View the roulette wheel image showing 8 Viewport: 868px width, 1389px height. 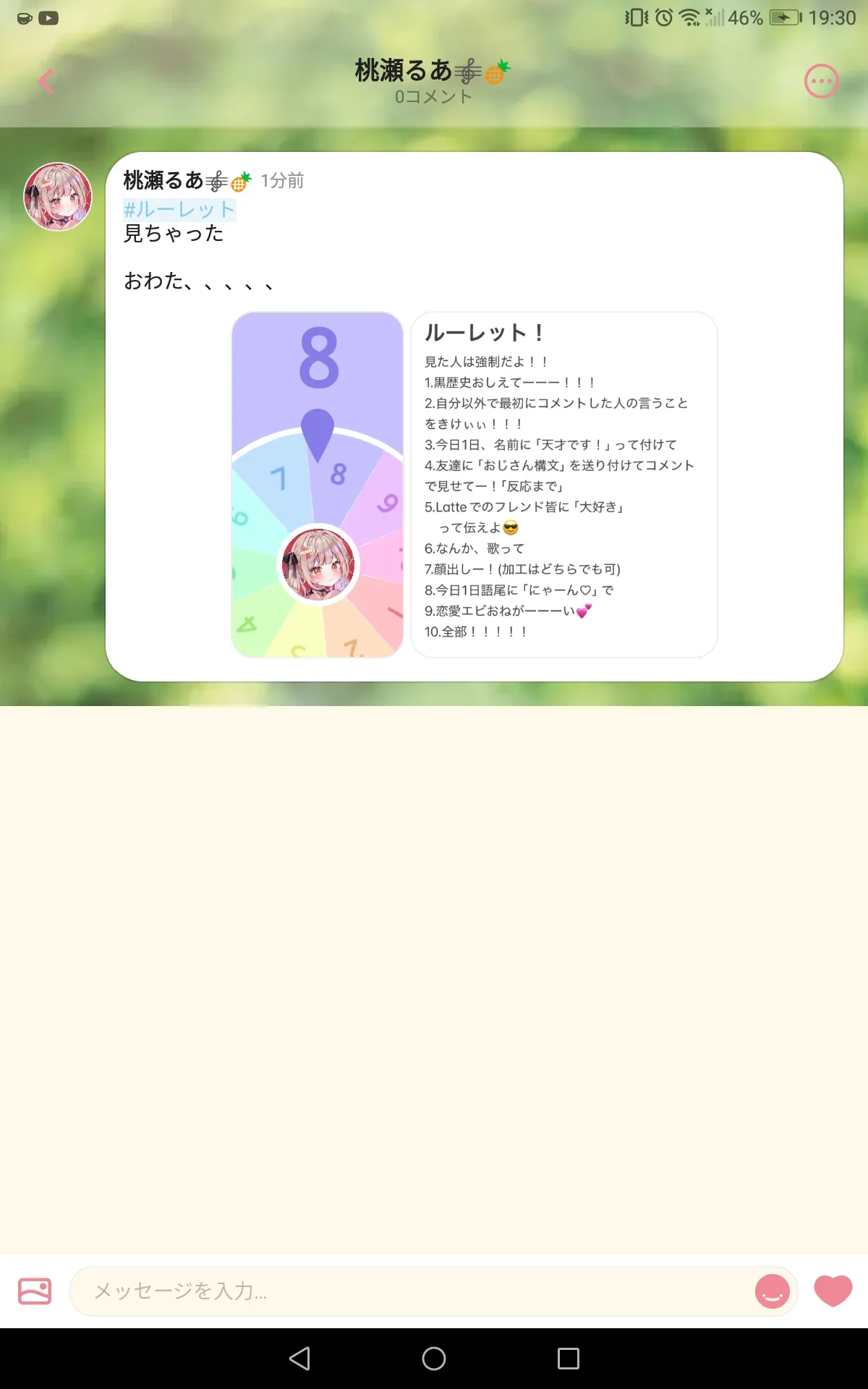pos(318,485)
